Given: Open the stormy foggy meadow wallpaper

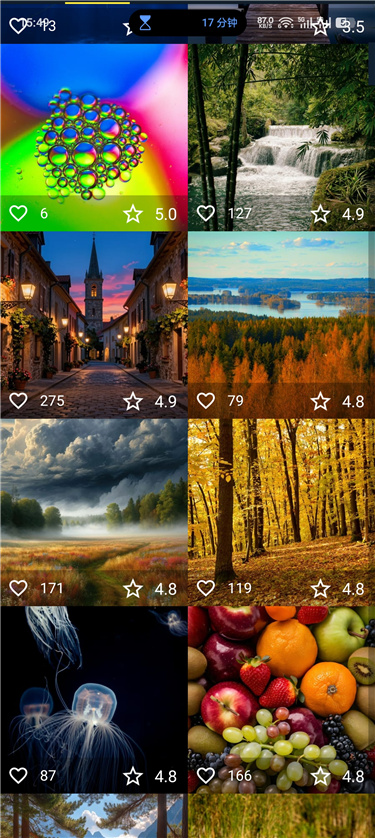Looking at the screenshot, I should tap(94, 513).
